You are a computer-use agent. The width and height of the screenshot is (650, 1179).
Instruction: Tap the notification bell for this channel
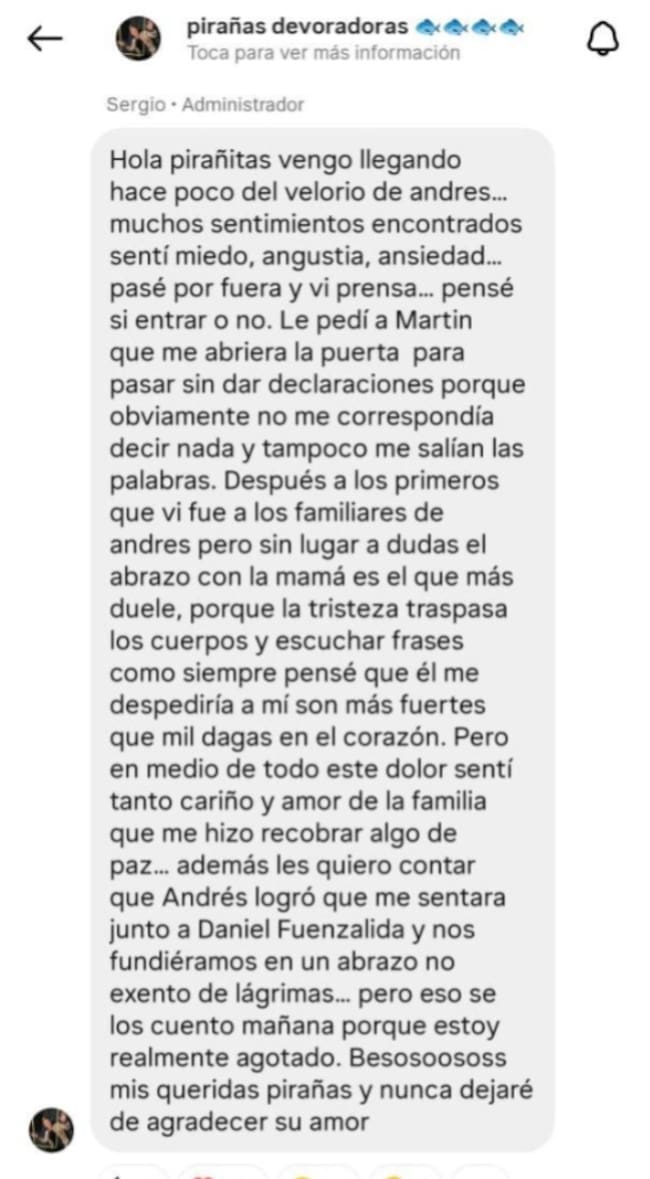602,38
